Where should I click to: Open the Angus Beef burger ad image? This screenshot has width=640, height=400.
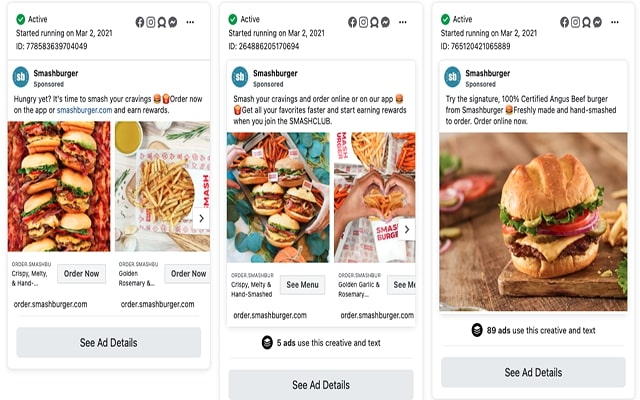533,221
